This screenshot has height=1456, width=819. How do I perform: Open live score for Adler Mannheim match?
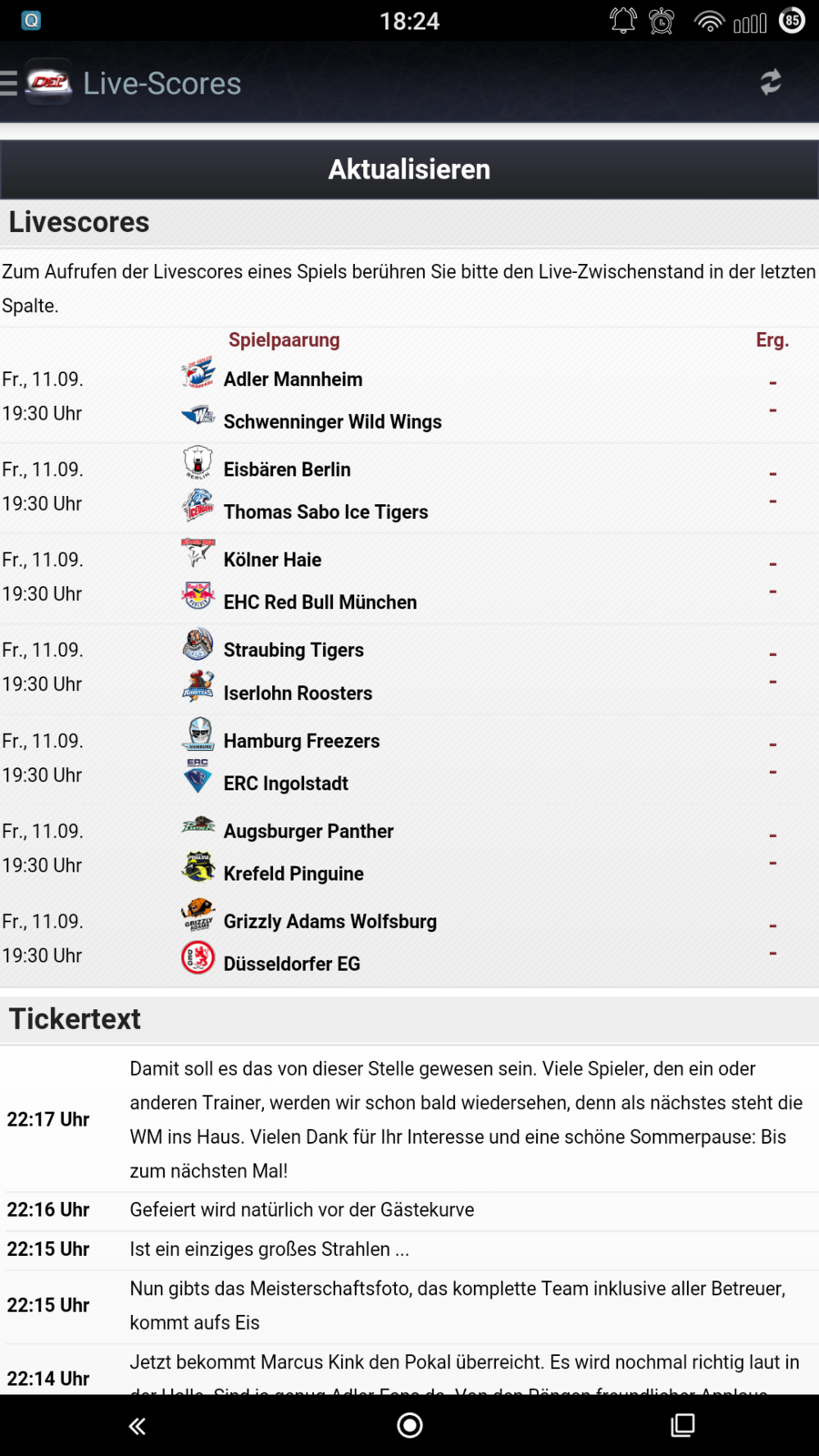coord(773,396)
